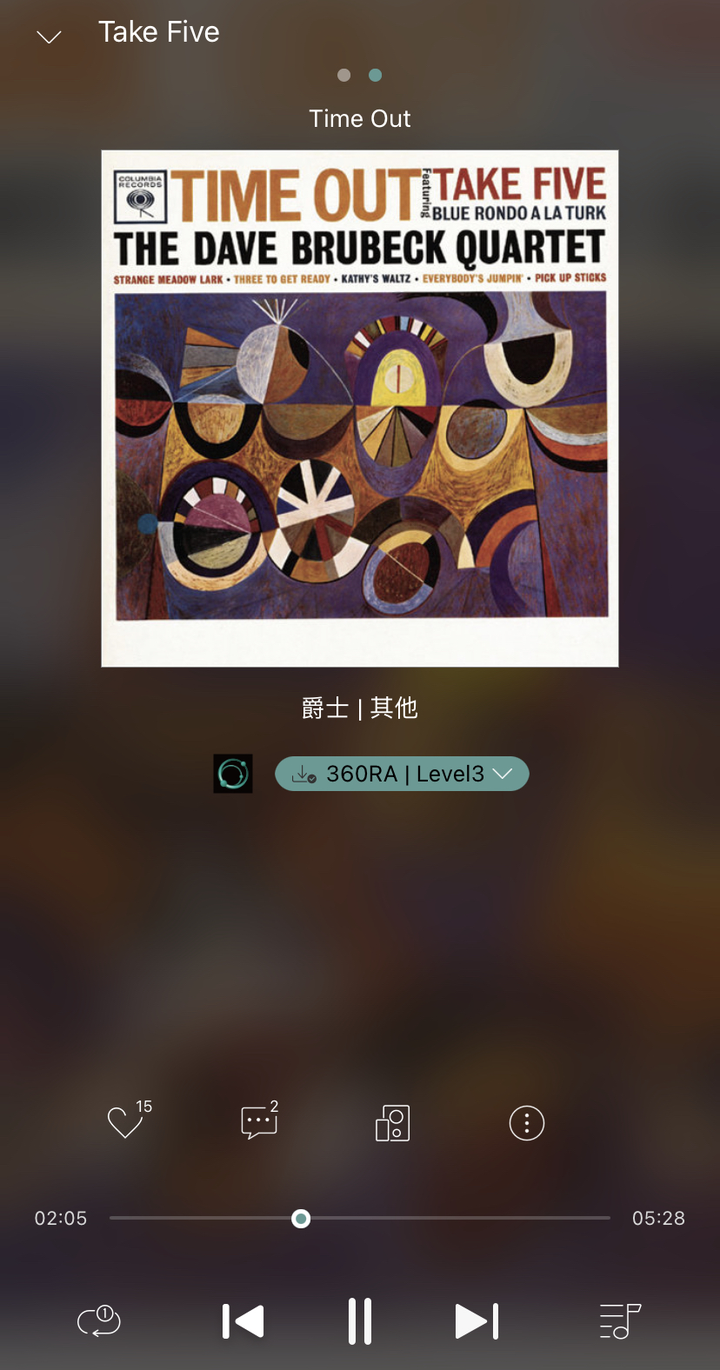Go back to the previous track
This screenshot has height=1370, width=720.
243,1321
